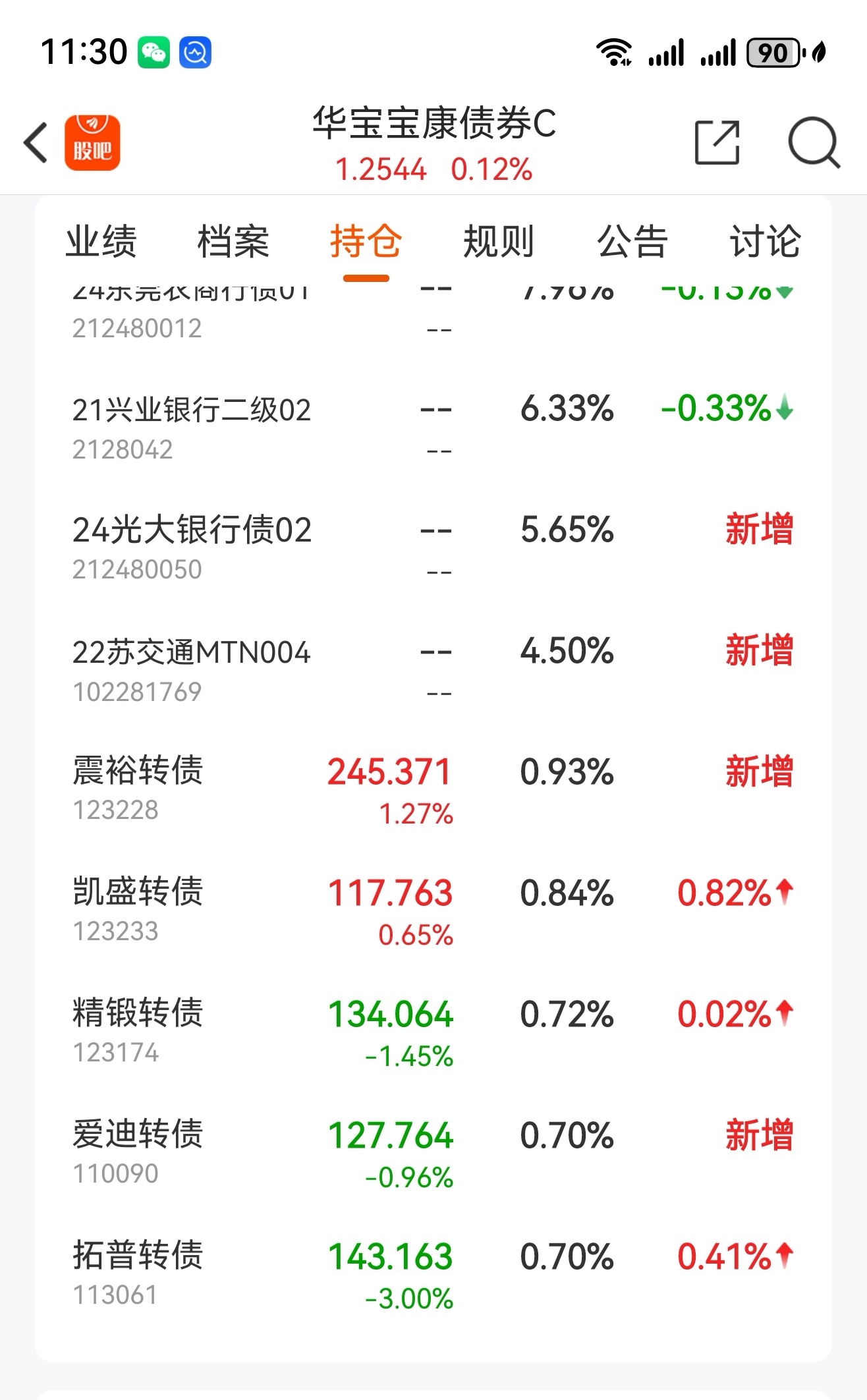The image size is (867, 1400).
Task: Select the highlighted 持仓 tab
Action: click(x=366, y=241)
